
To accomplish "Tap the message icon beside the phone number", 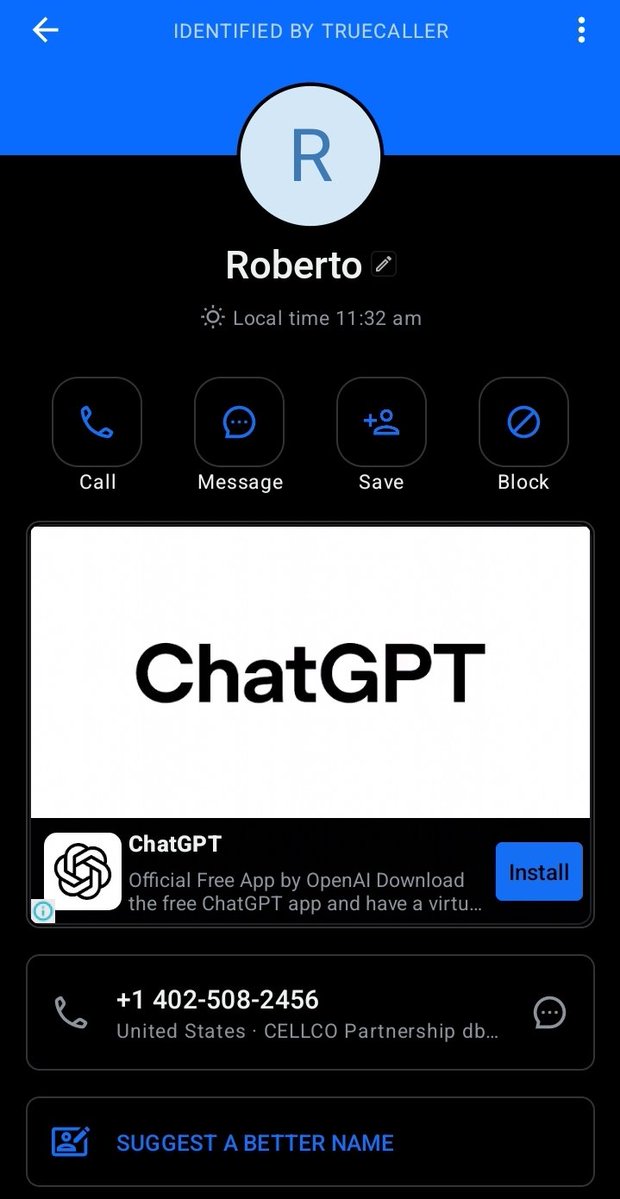I will click(549, 1012).
